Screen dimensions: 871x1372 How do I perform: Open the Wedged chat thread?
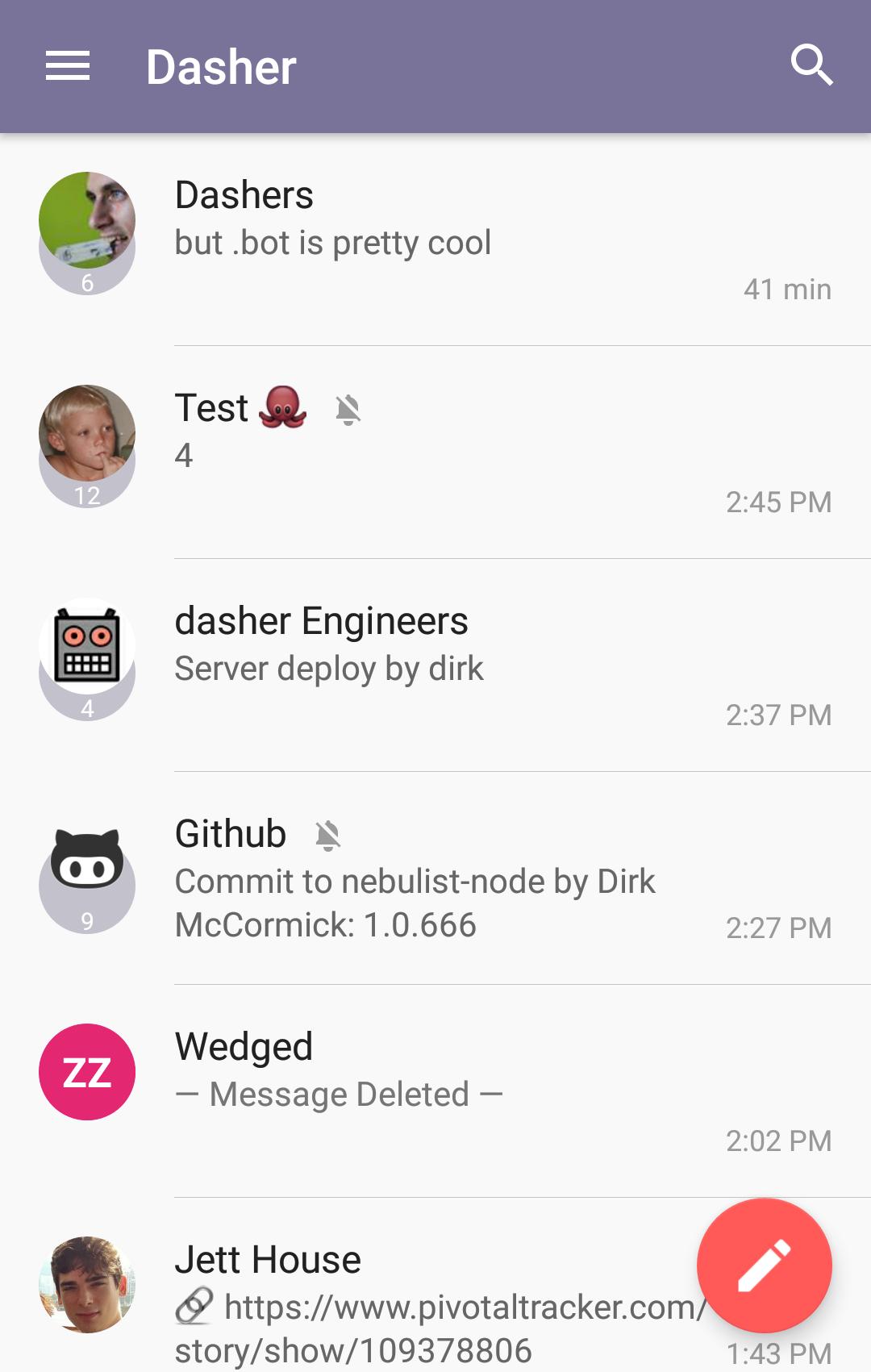tap(435, 1091)
